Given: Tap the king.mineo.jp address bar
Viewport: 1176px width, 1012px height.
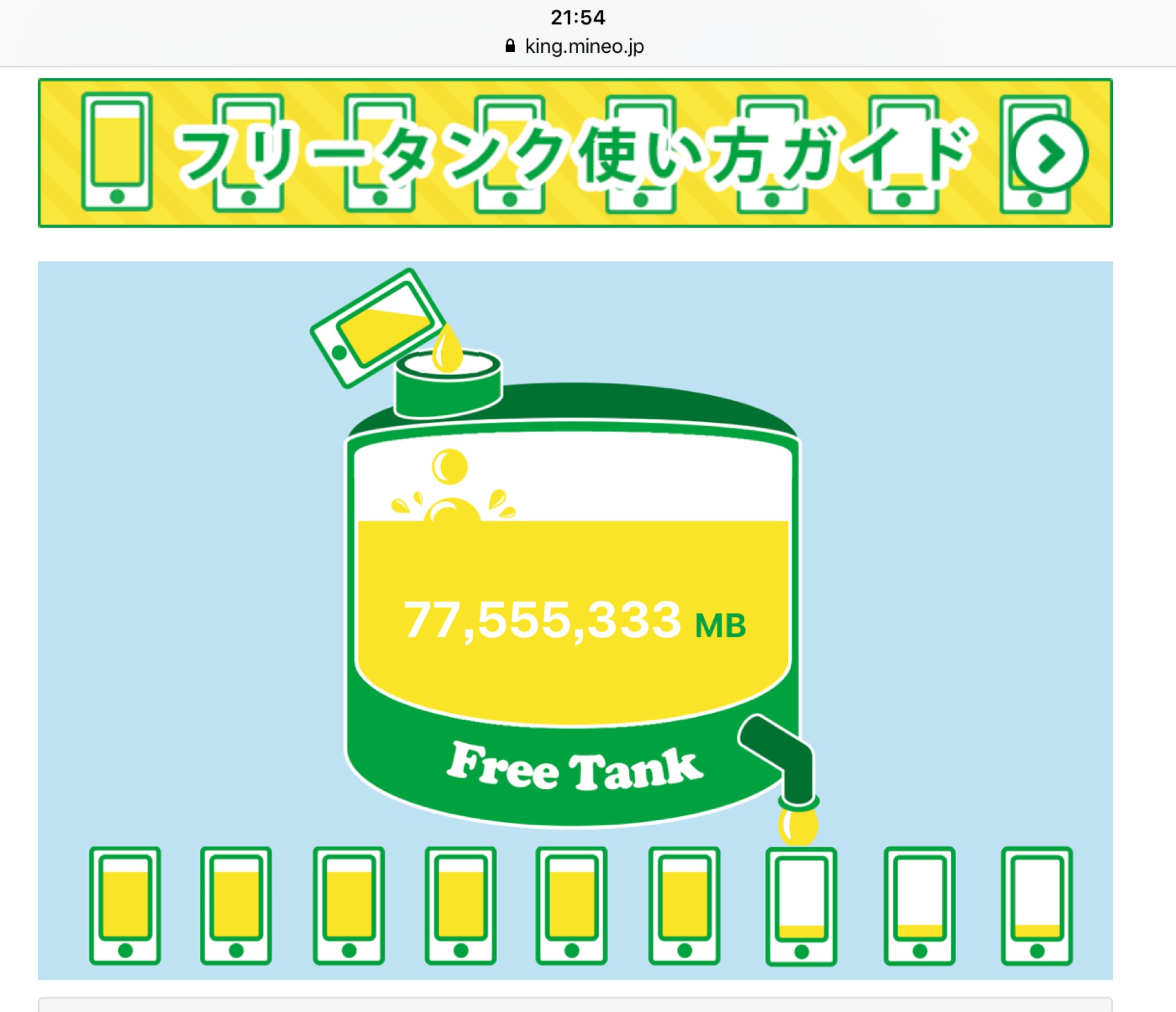Looking at the screenshot, I should 574,46.
